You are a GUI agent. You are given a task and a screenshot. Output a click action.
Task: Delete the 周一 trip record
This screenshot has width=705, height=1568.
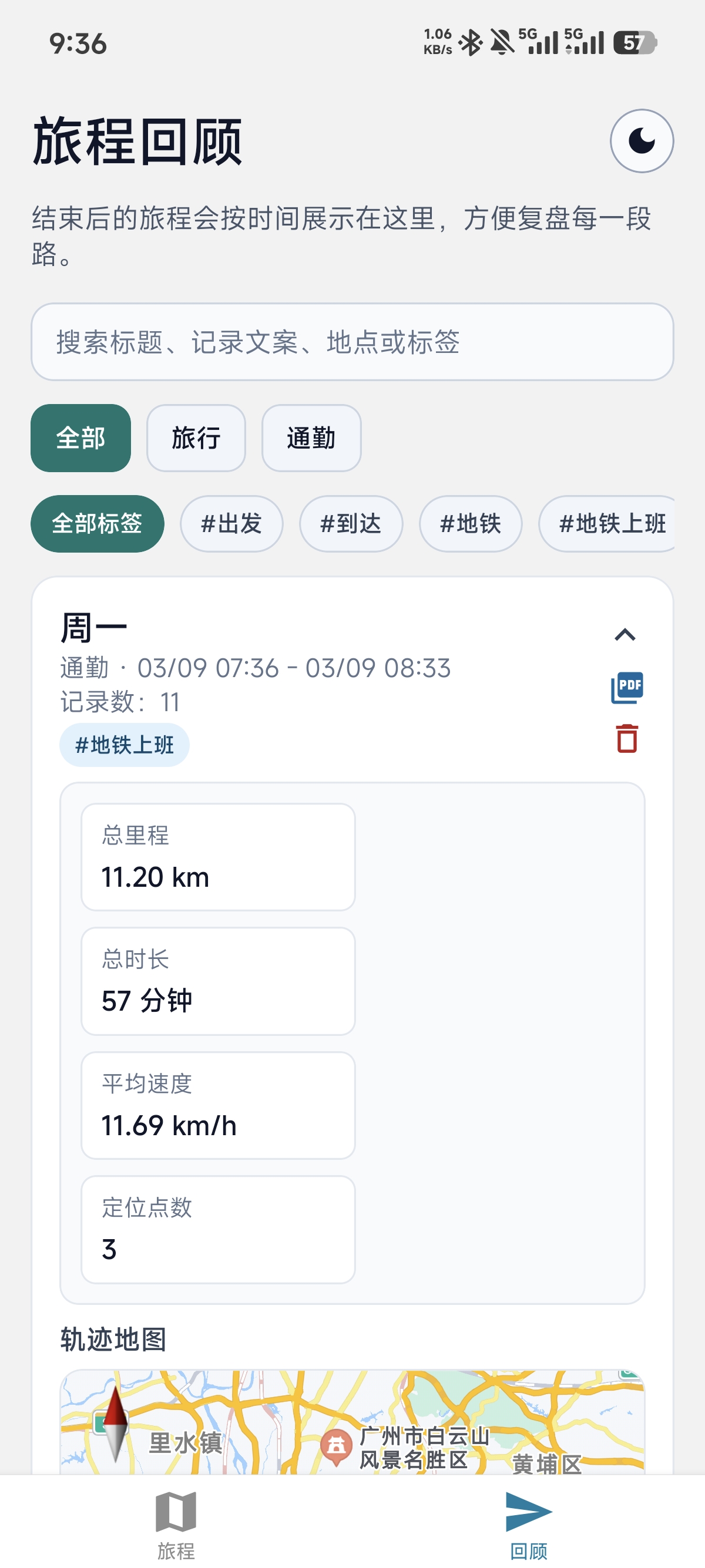click(x=627, y=738)
